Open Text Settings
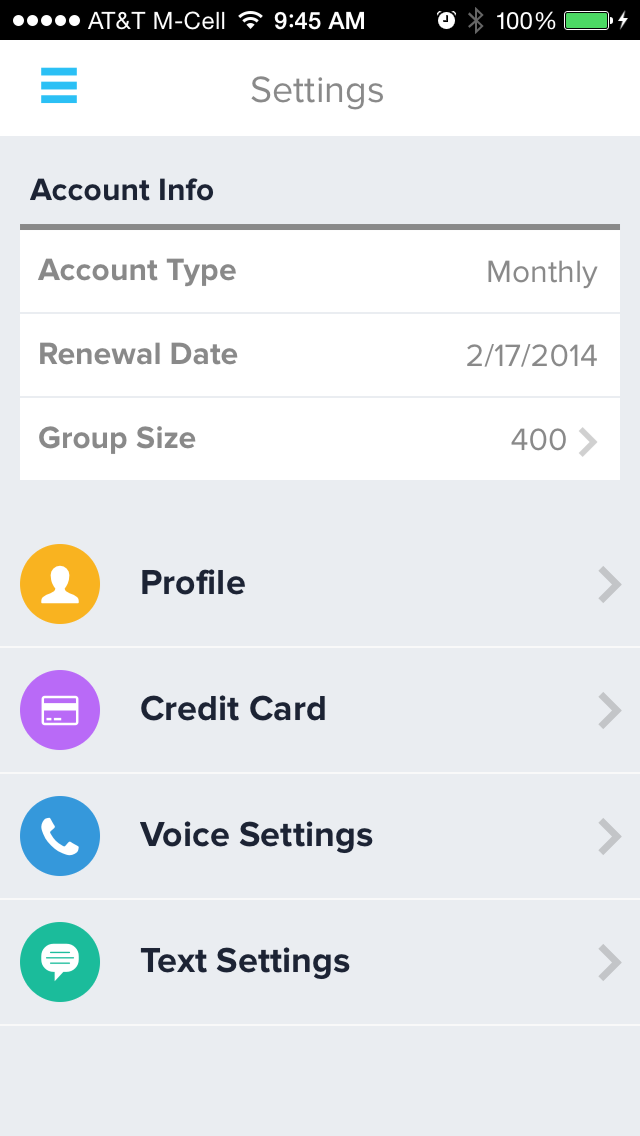 [x=320, y=962]
